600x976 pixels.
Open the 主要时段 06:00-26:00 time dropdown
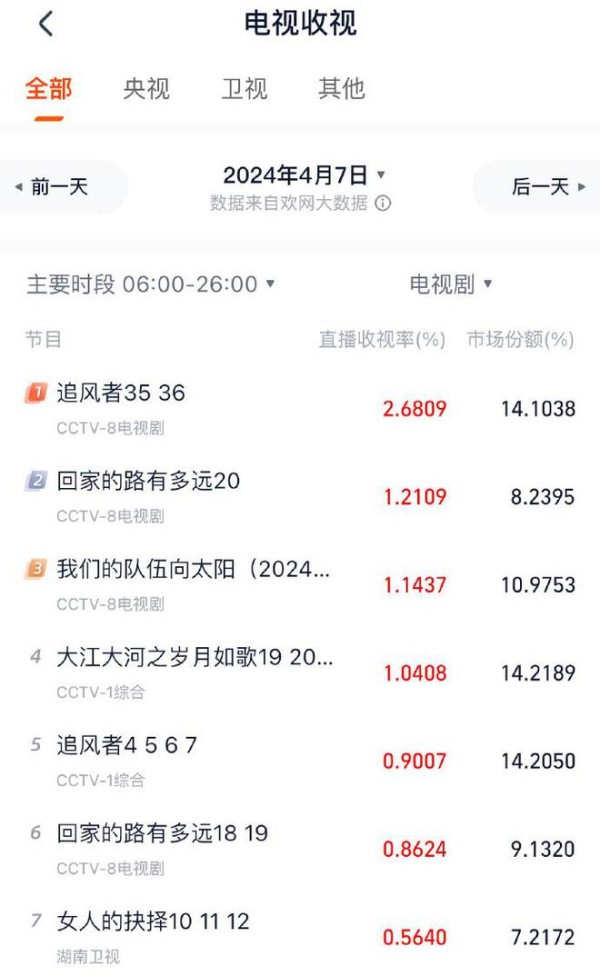click(151, 284)
